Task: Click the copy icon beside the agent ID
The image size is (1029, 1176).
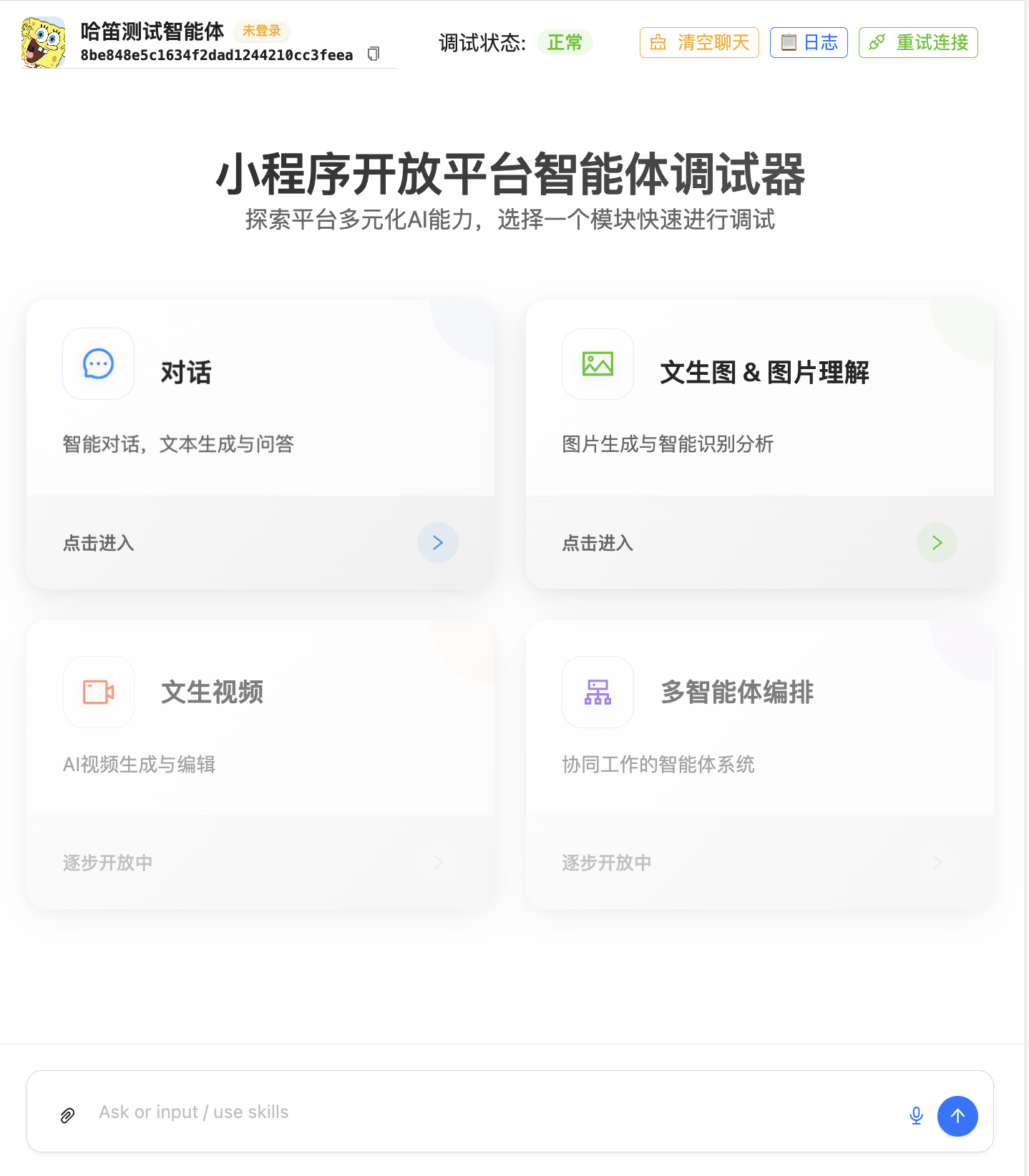Action: 373,54
